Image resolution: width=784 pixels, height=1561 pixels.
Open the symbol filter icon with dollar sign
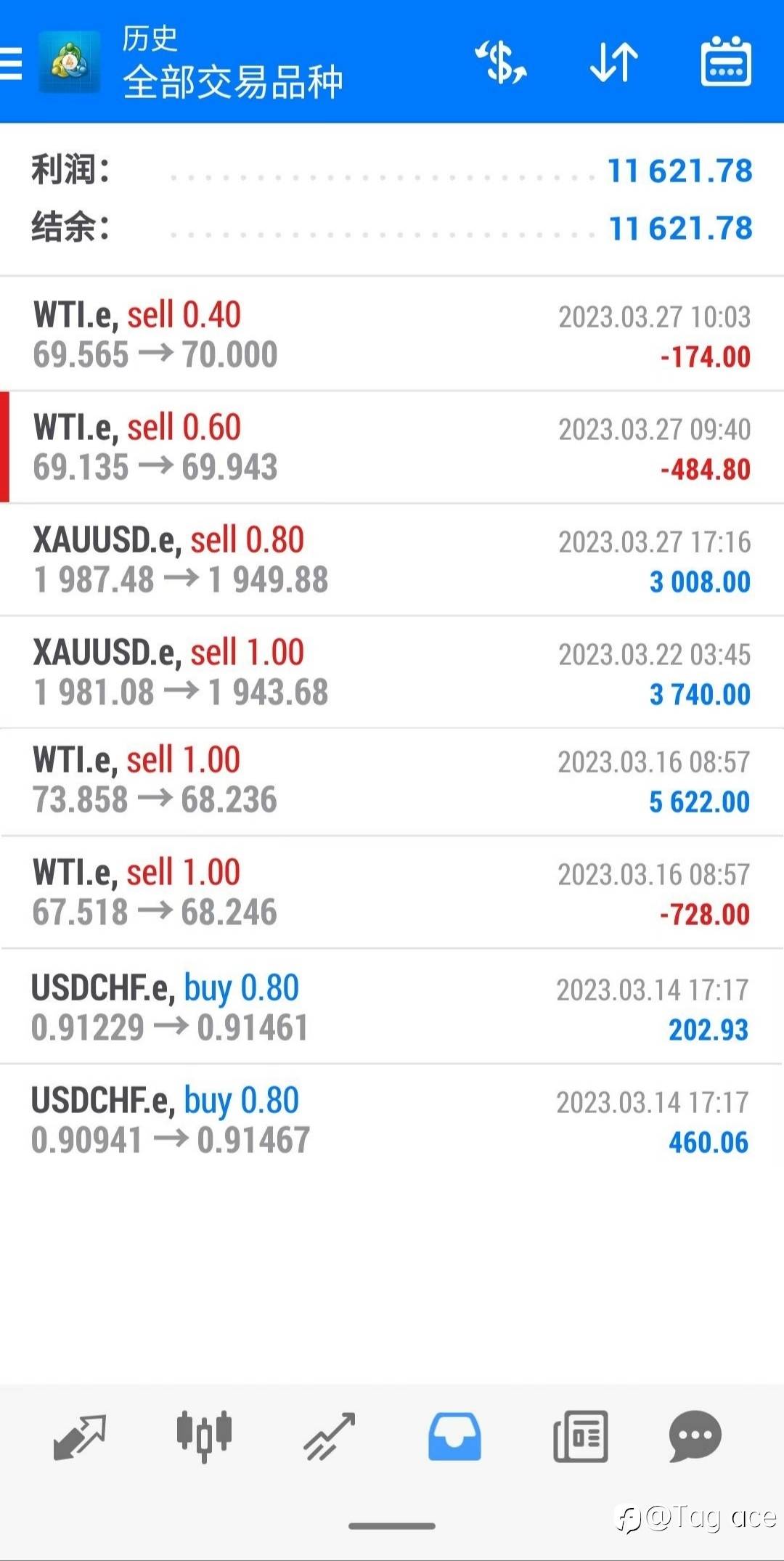tap(501, 62)
